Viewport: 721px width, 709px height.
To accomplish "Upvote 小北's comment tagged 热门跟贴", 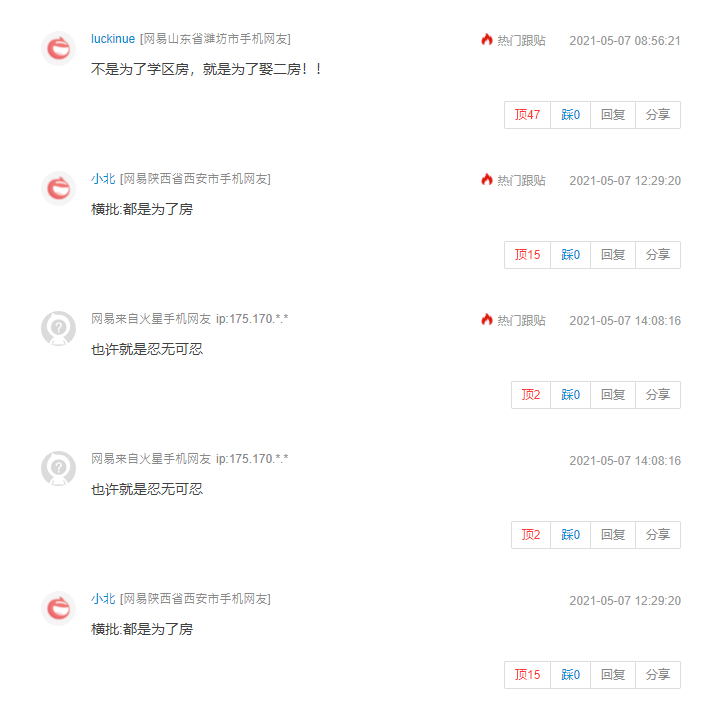I will (527, 255).
